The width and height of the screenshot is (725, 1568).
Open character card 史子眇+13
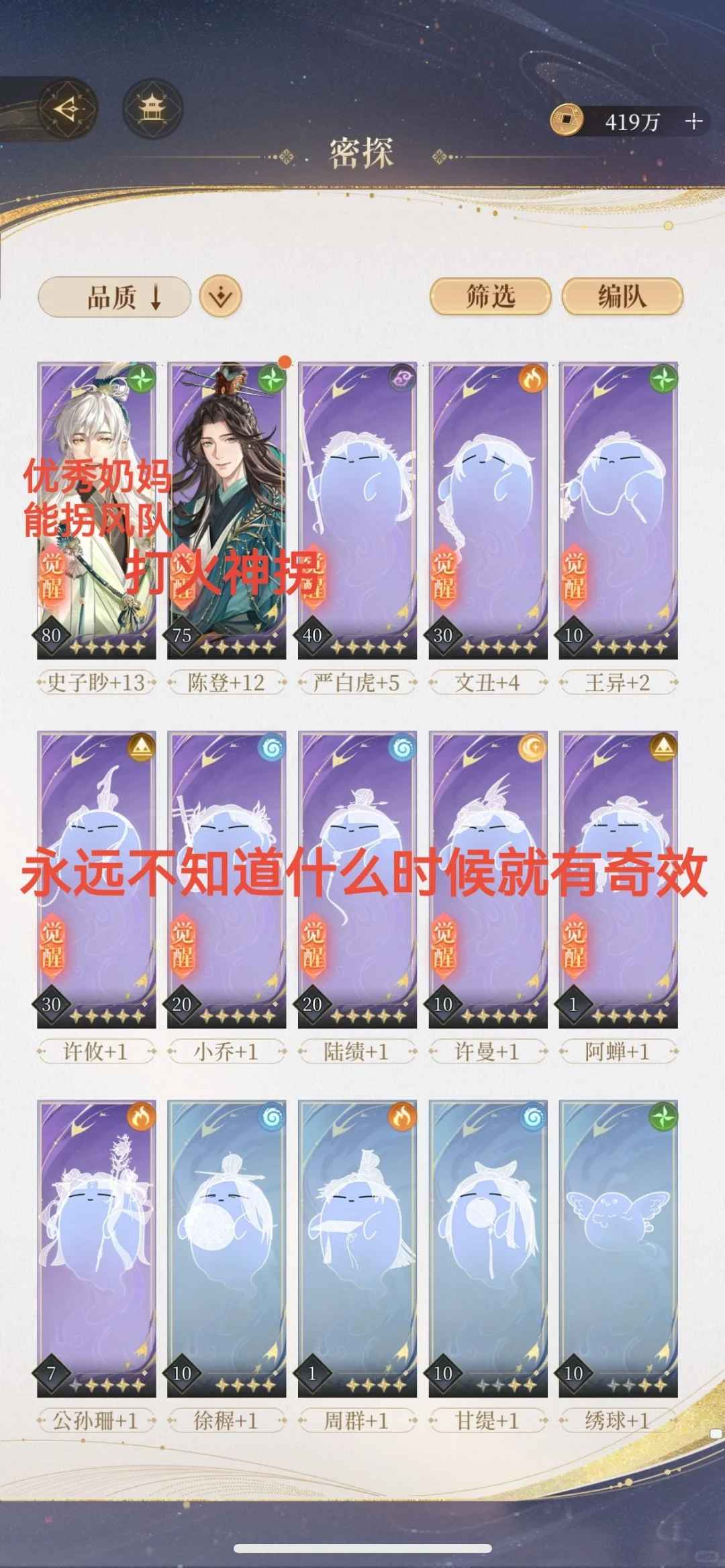97,510
